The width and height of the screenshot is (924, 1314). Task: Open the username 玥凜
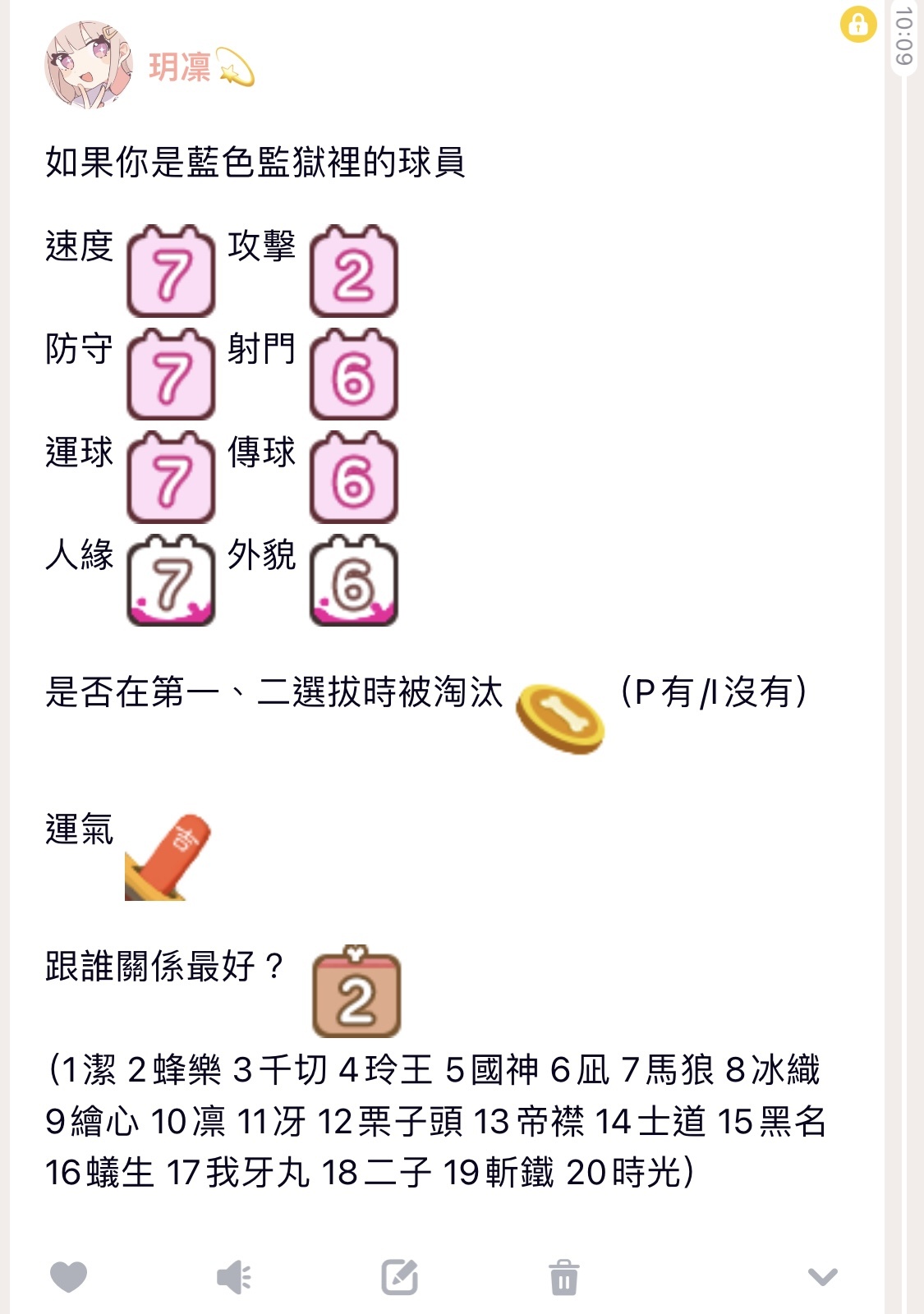[x=180, y=67]
